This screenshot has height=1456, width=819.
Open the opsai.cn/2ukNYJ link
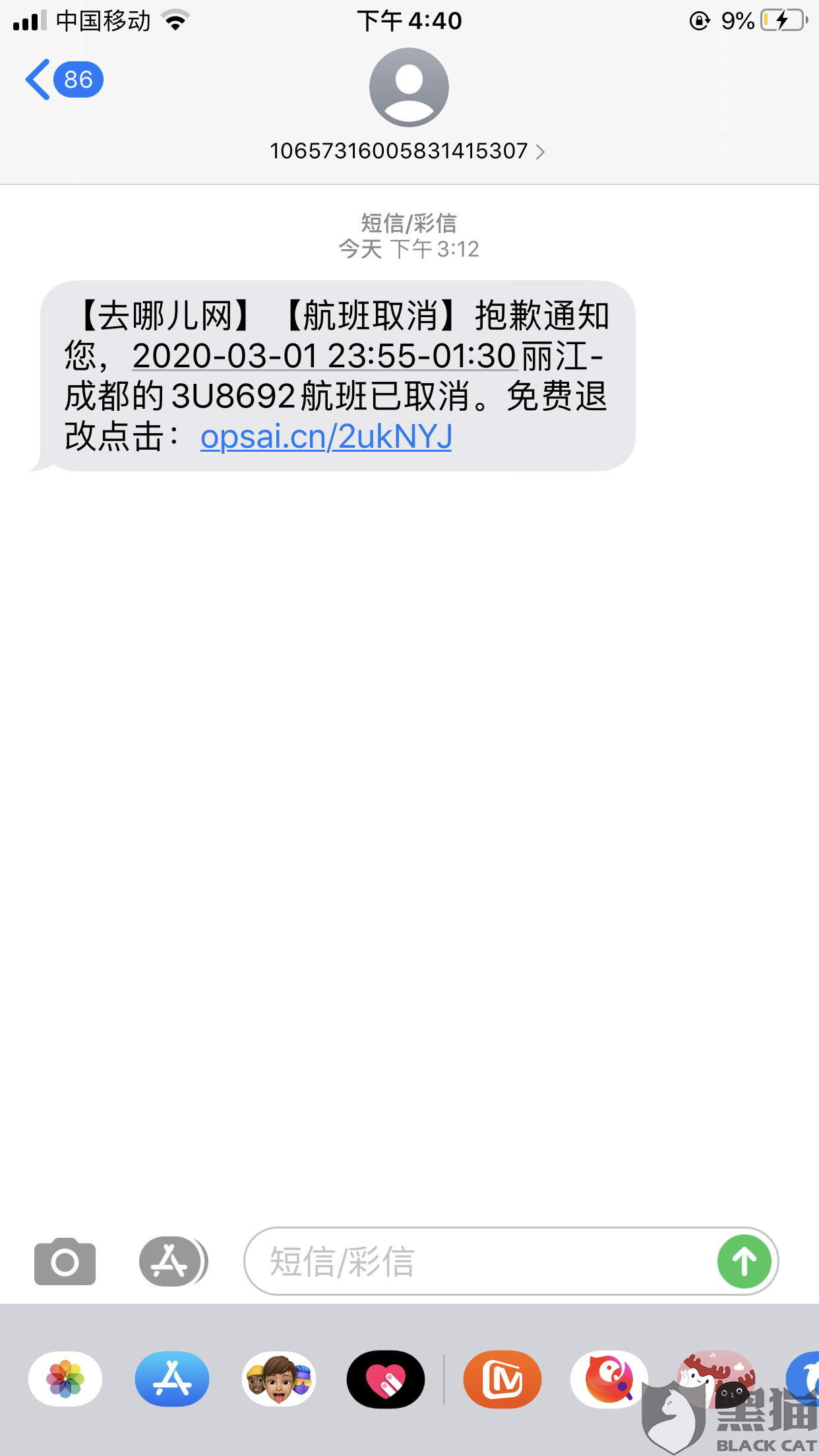tap(326, 437)
